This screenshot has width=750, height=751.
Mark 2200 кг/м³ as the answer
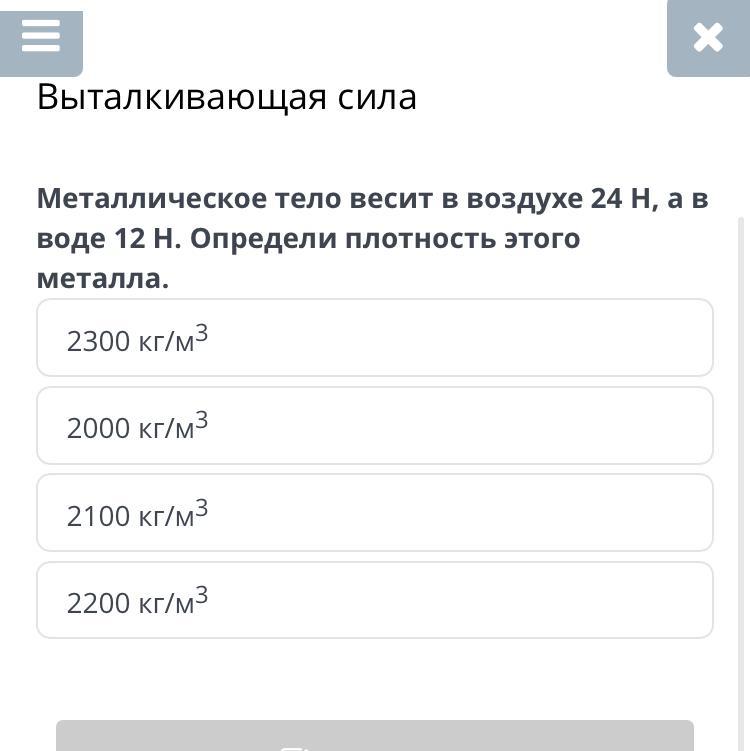pyautogui.click(x=374, y=600)
